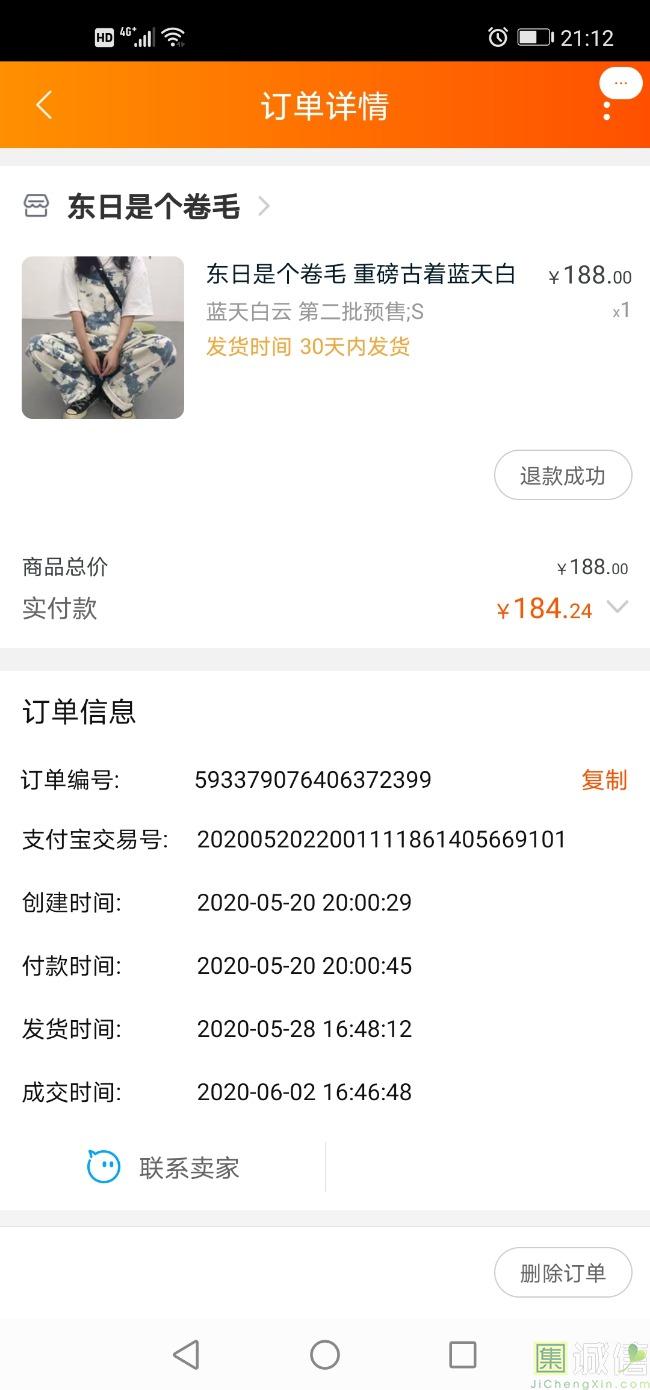Open recent apps from navigation bar
Screen dimensions: 650x1390
click(463, 1355)
